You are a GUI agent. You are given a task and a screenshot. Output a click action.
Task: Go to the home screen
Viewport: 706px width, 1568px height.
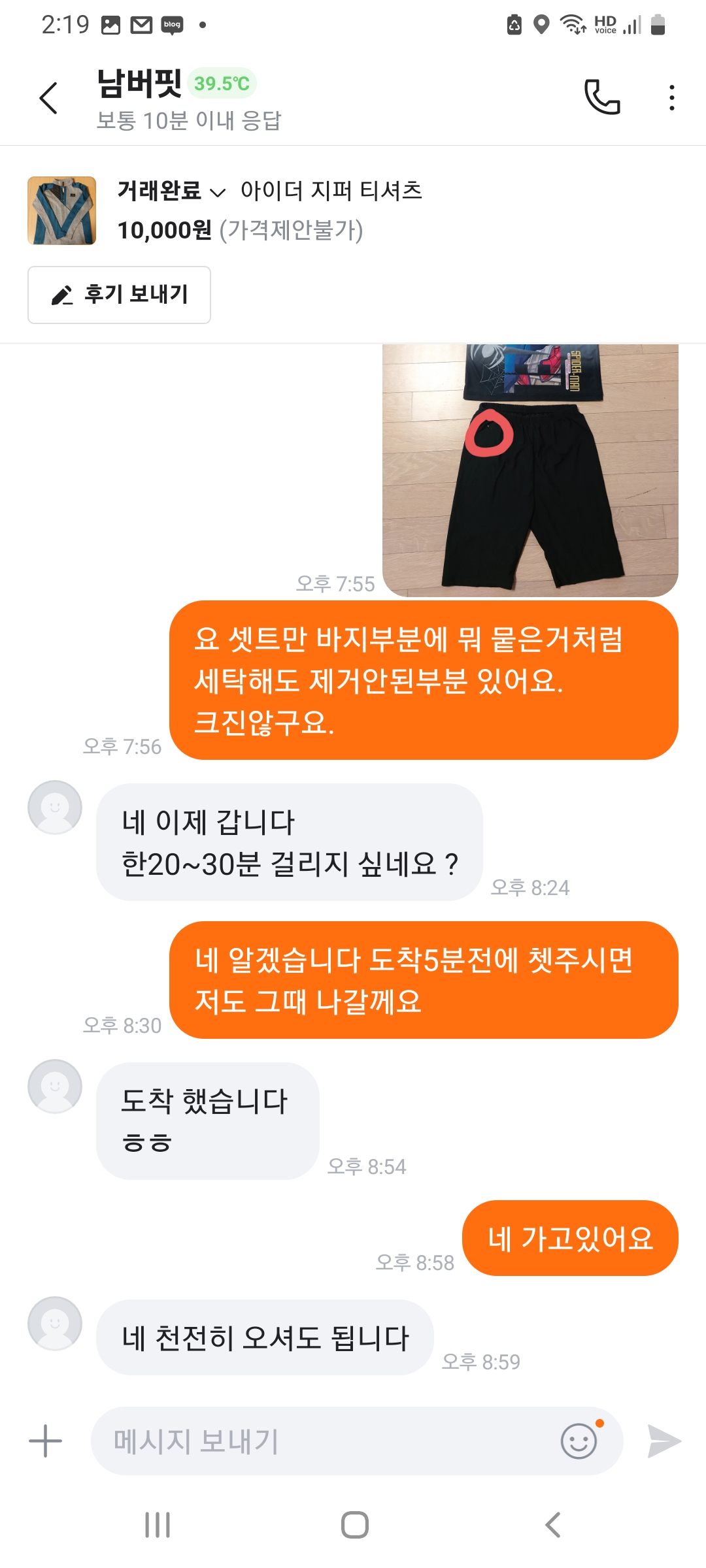click(x=354, y=1525)
